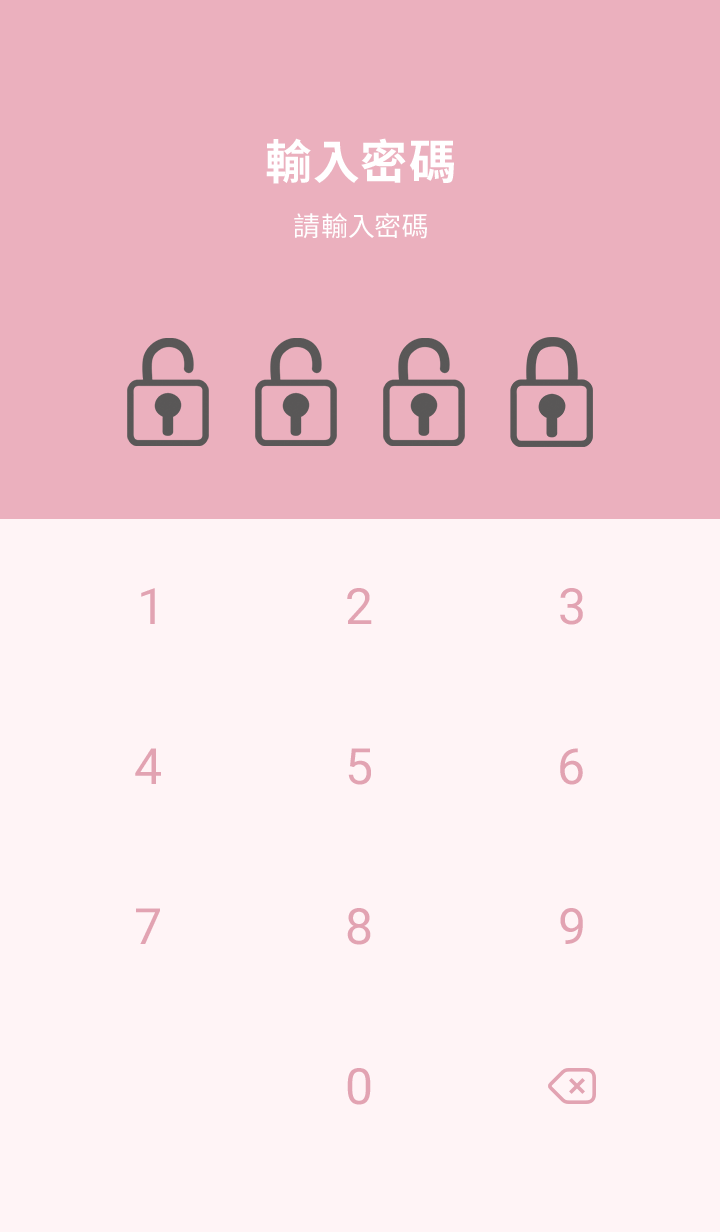The width and height of the screenshot is (720, 1232).
Task: Select digit 9 on the passcode pad
Action: click(571, 927)
